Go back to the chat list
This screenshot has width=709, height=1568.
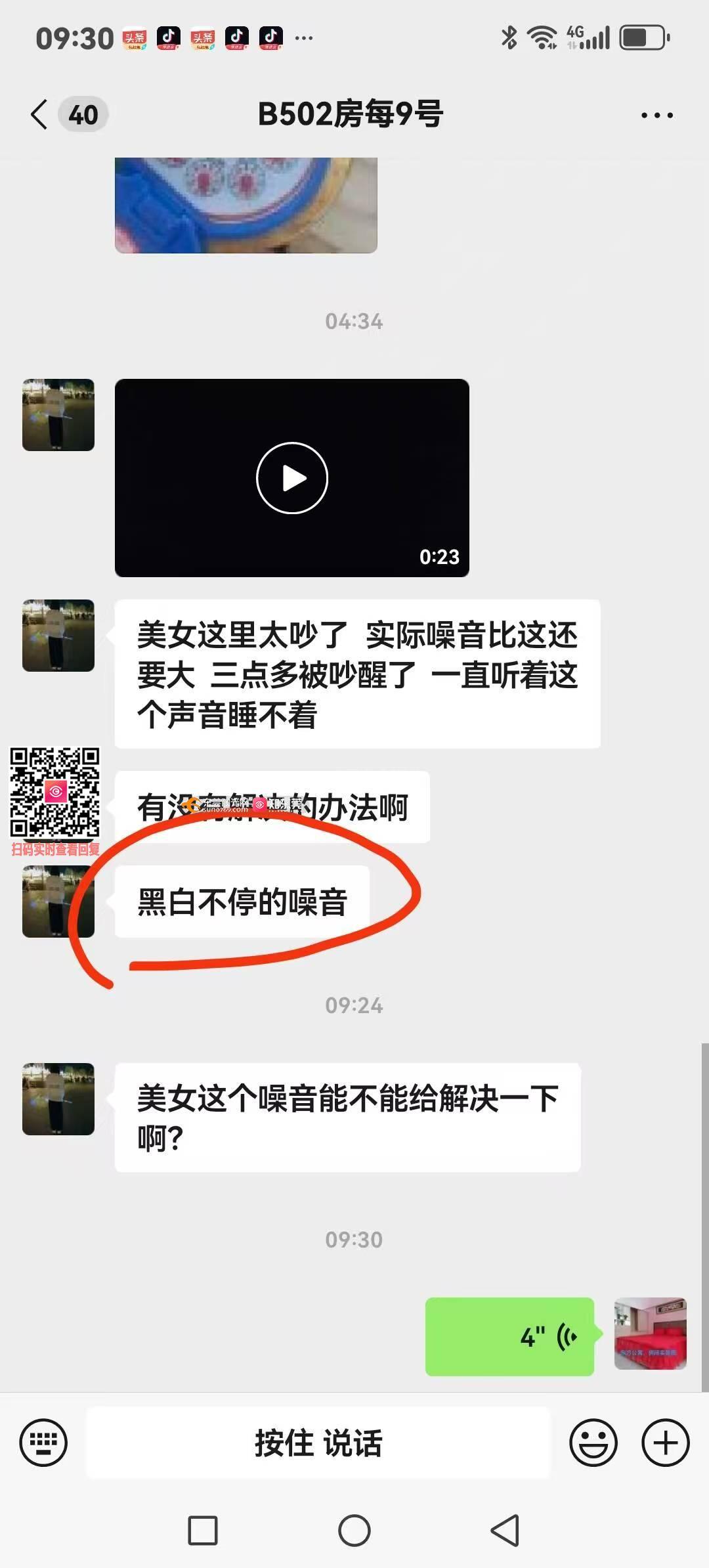point(39,115)
